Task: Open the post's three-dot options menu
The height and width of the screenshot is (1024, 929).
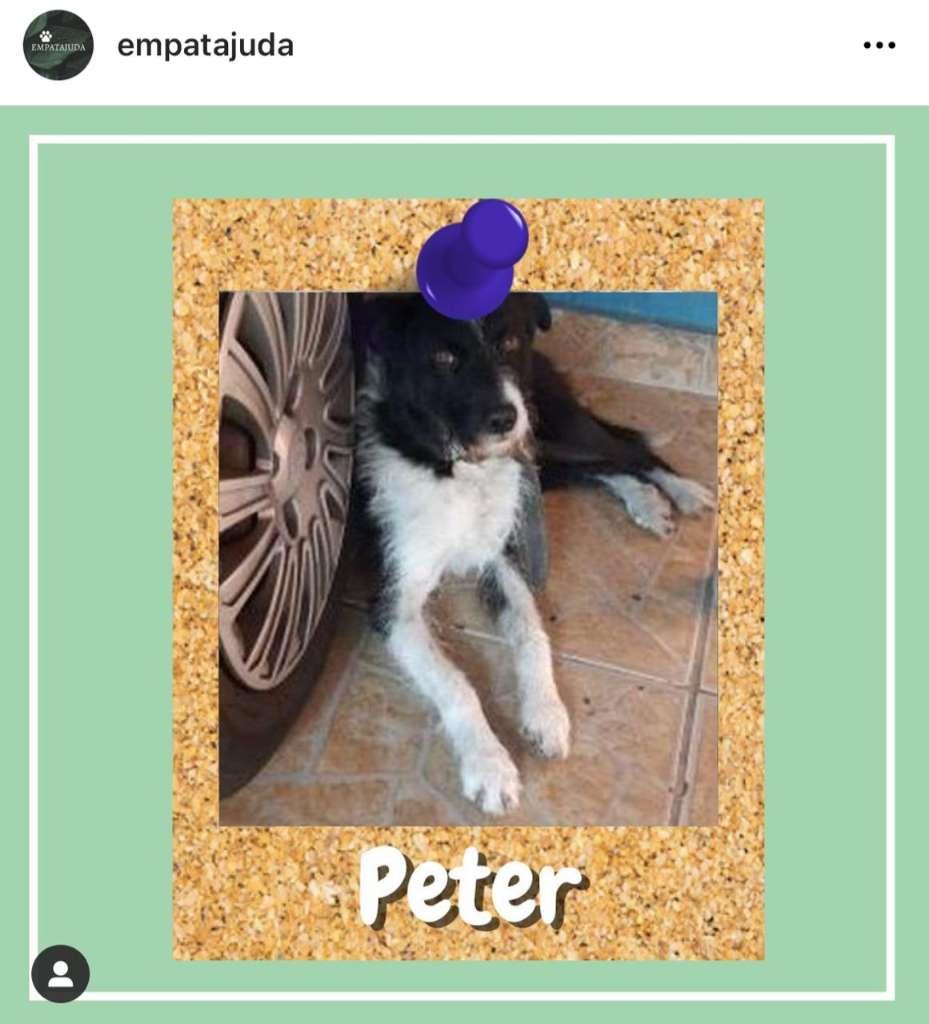Action: point(879,45)
